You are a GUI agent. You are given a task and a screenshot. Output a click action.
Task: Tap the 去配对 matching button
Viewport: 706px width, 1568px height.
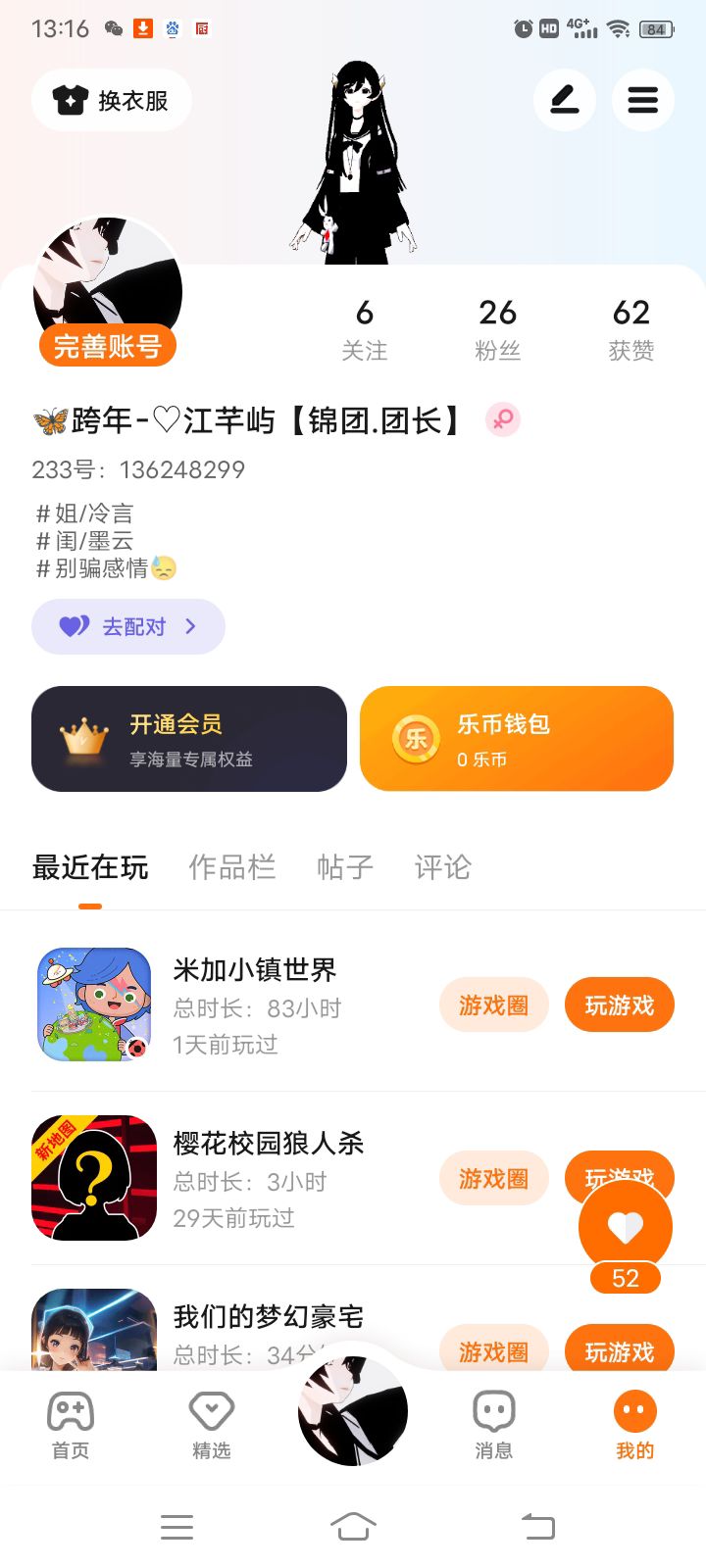tap(128, 626)
